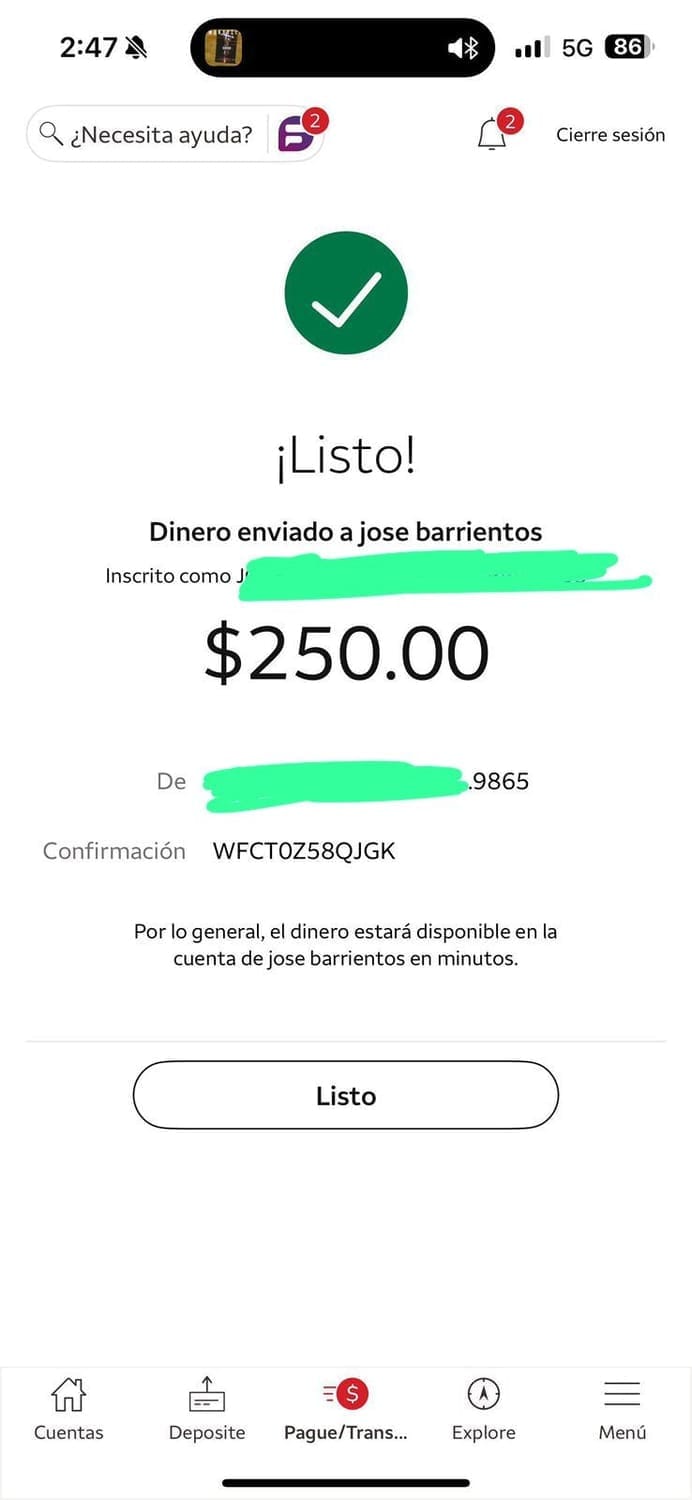Viewport: 692px width, 1500px height.
Task: Open the Explore tab
Action: (x=483, y=1408)
